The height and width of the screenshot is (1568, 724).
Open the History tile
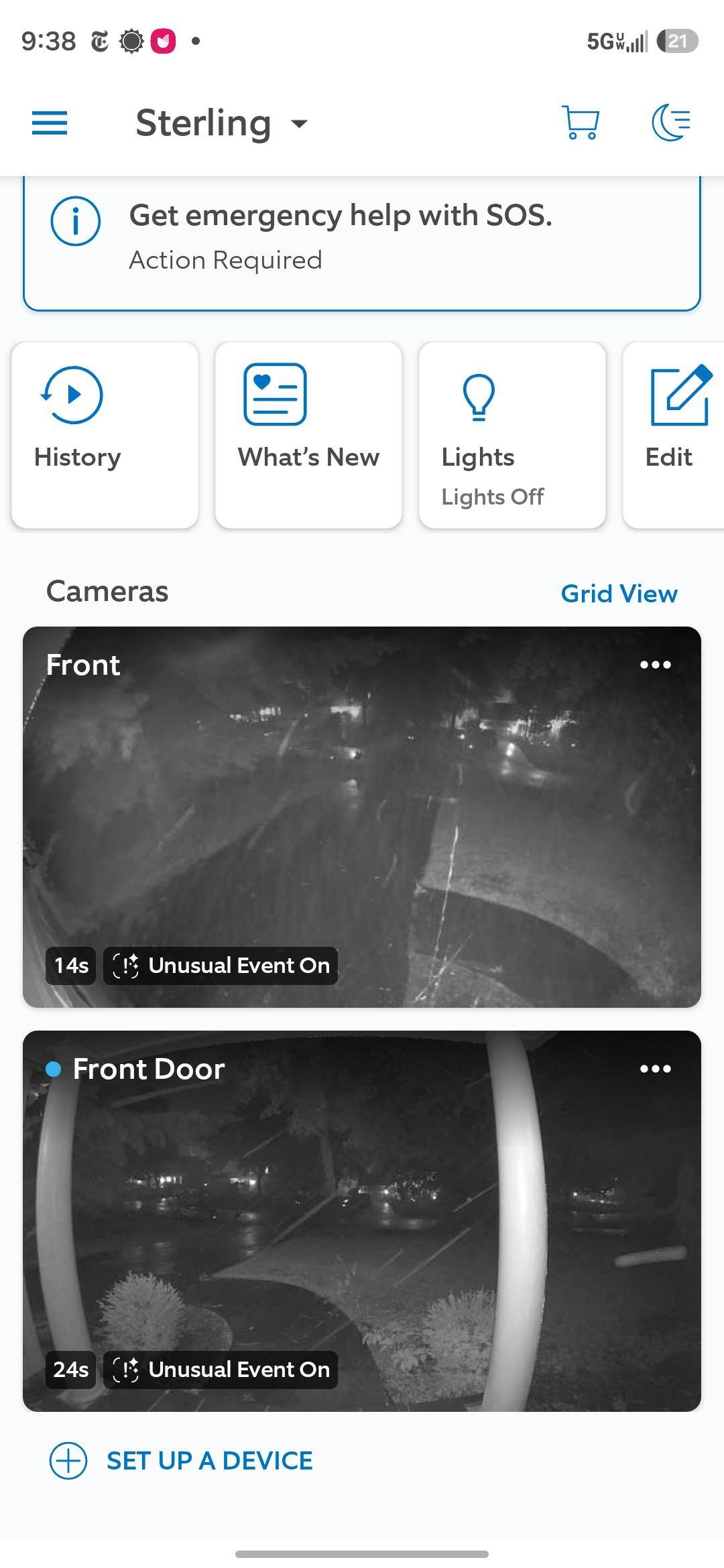point(105,435)
